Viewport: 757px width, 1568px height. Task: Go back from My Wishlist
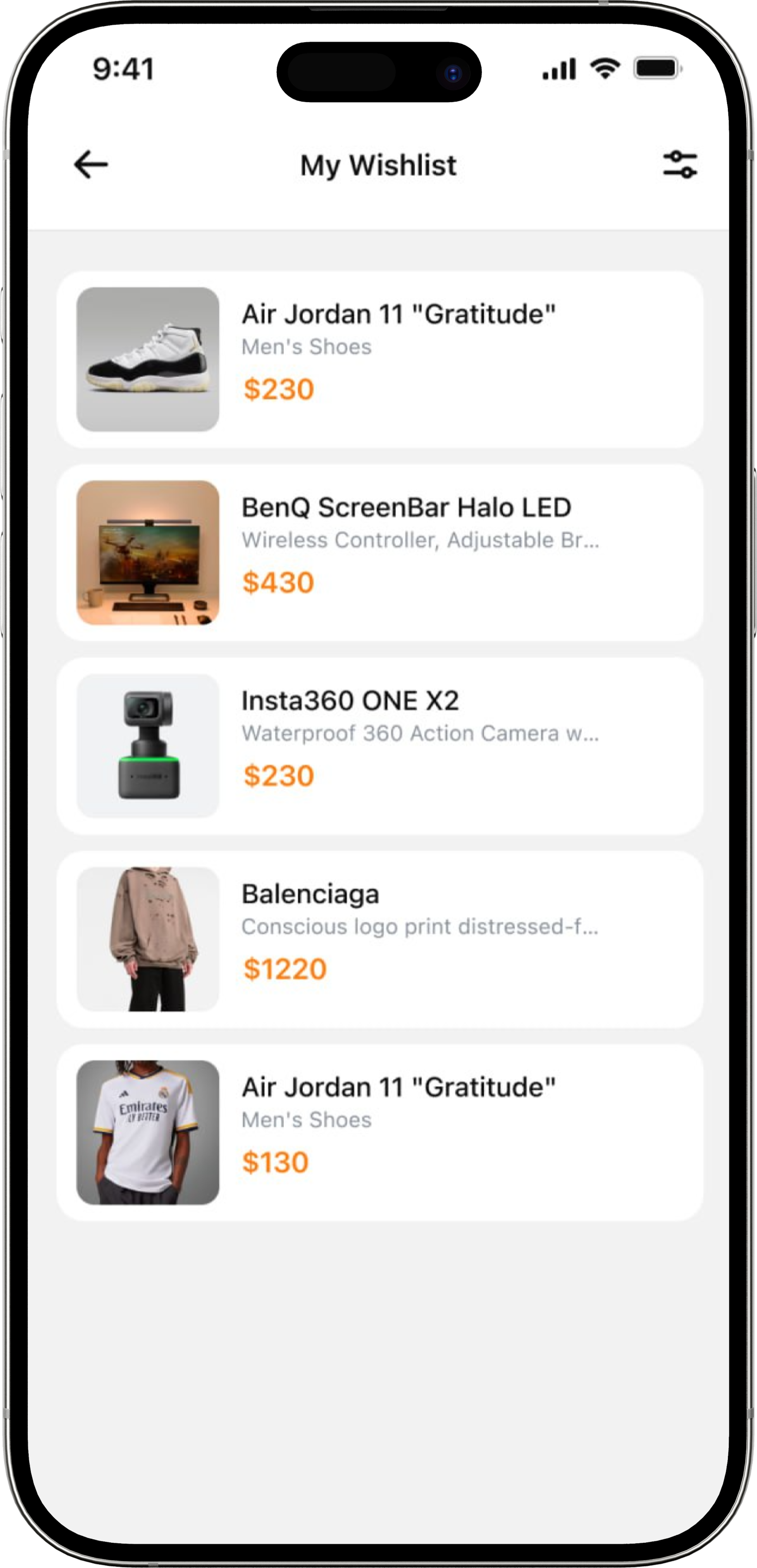91,164
